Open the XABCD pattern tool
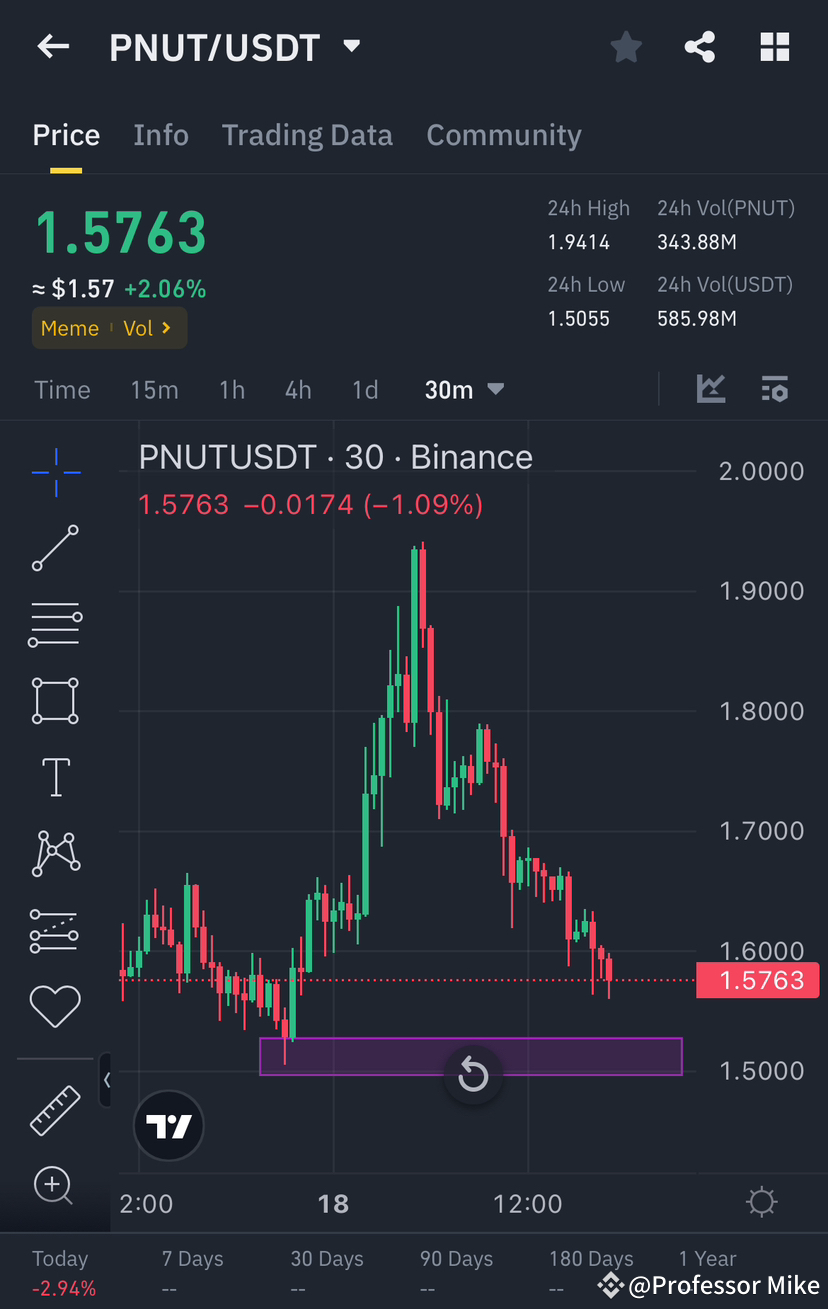Viewport: 828px width, 1309px height. pyautogui.click(x=54, y=853)
